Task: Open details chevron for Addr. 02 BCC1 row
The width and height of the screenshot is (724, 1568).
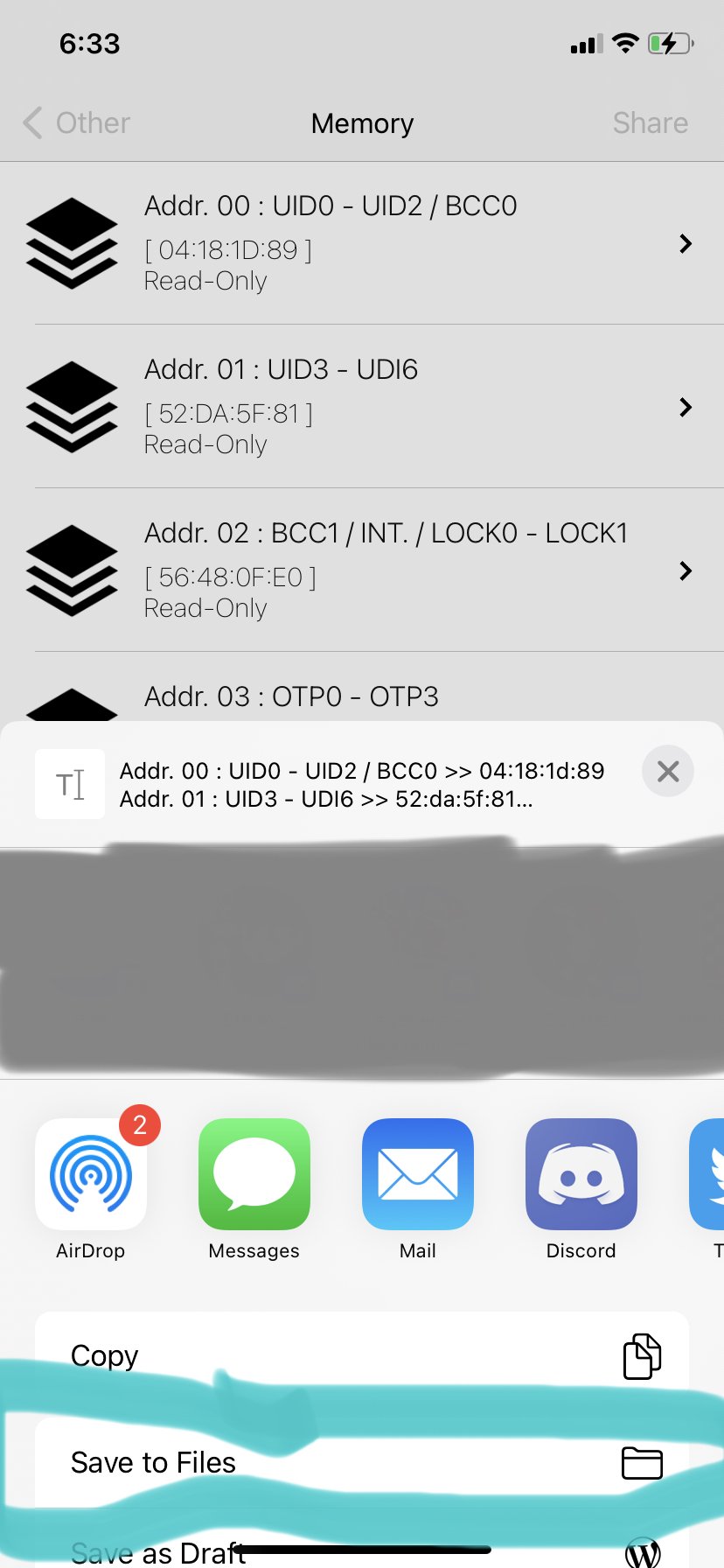Action: [686, 570]
